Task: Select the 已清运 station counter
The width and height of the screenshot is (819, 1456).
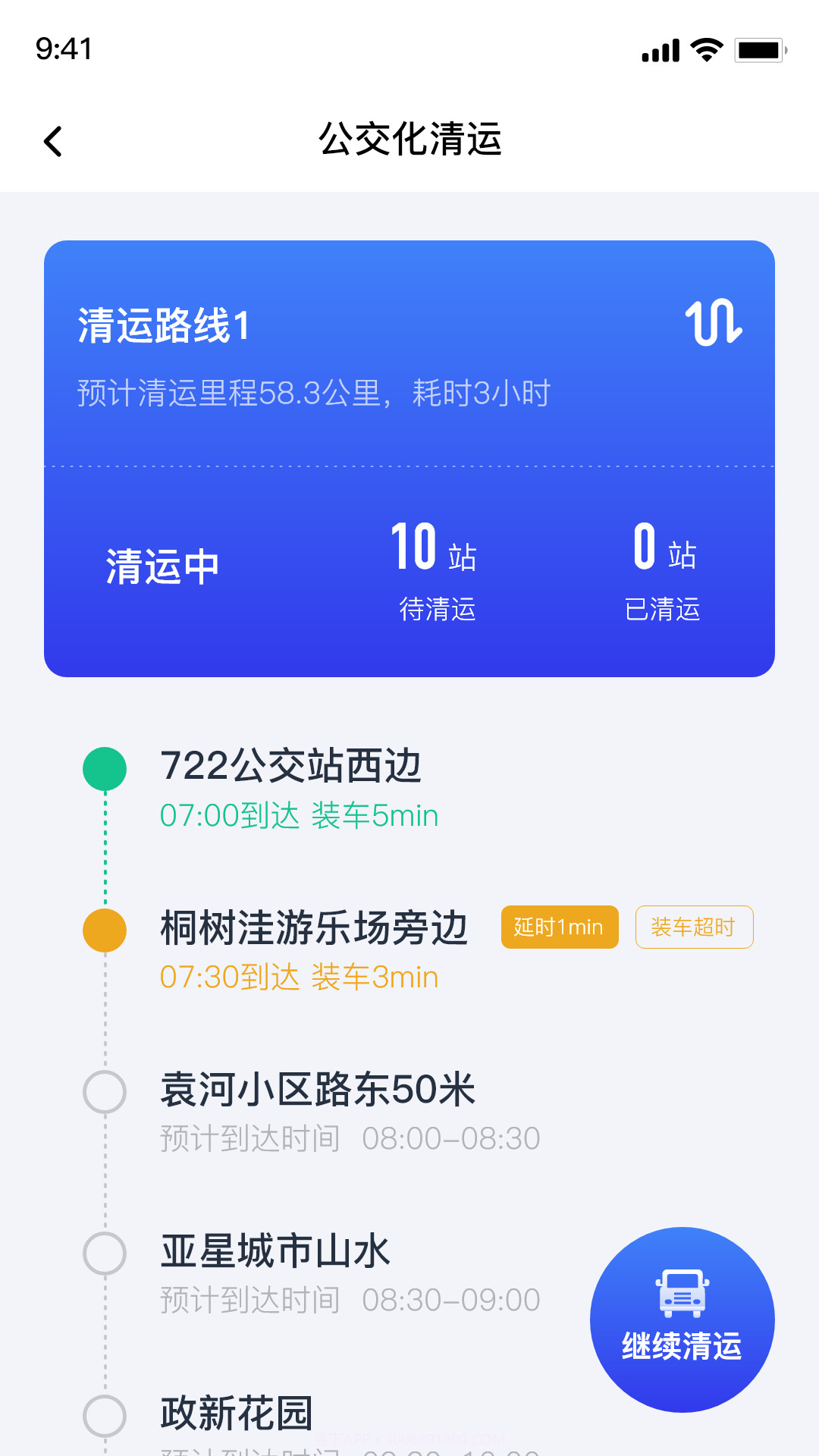Action: coord(664,565)
